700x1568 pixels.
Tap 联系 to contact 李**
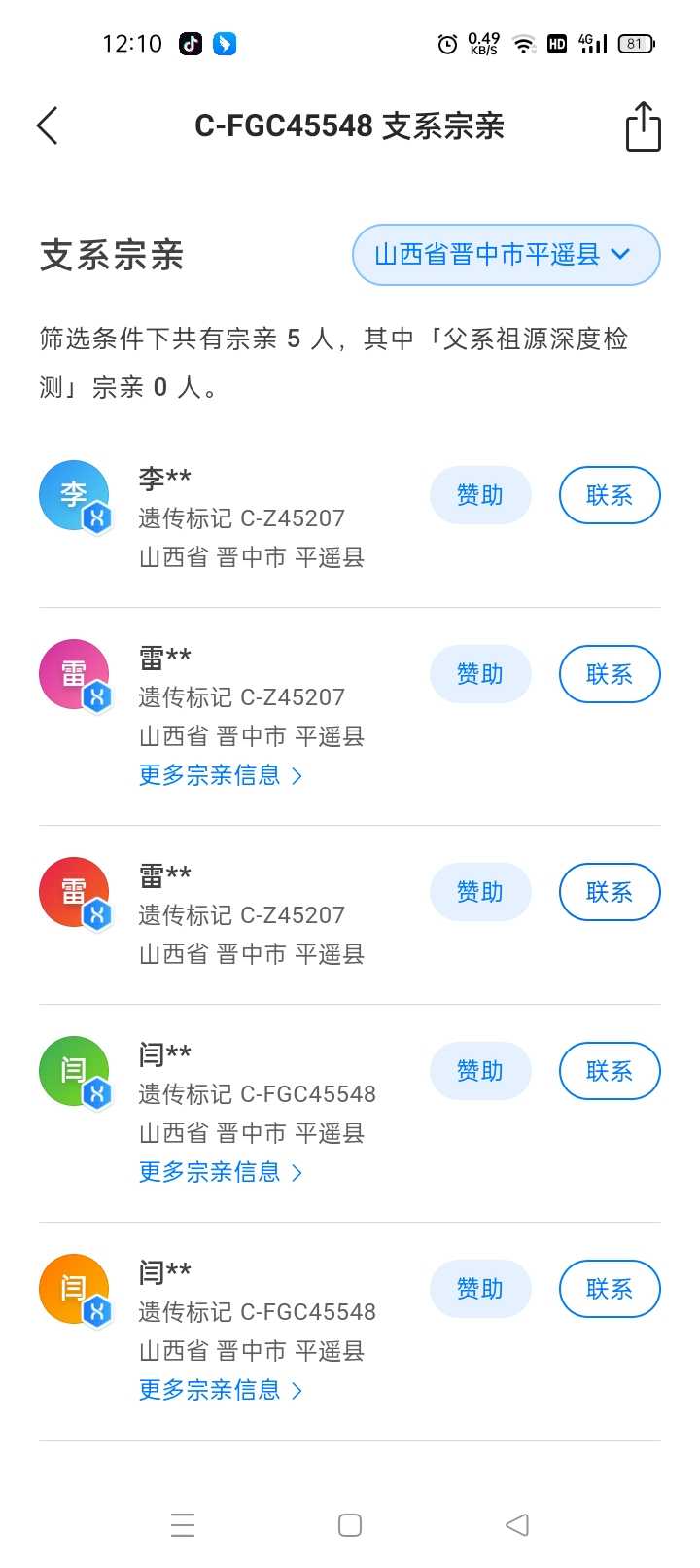610,495
